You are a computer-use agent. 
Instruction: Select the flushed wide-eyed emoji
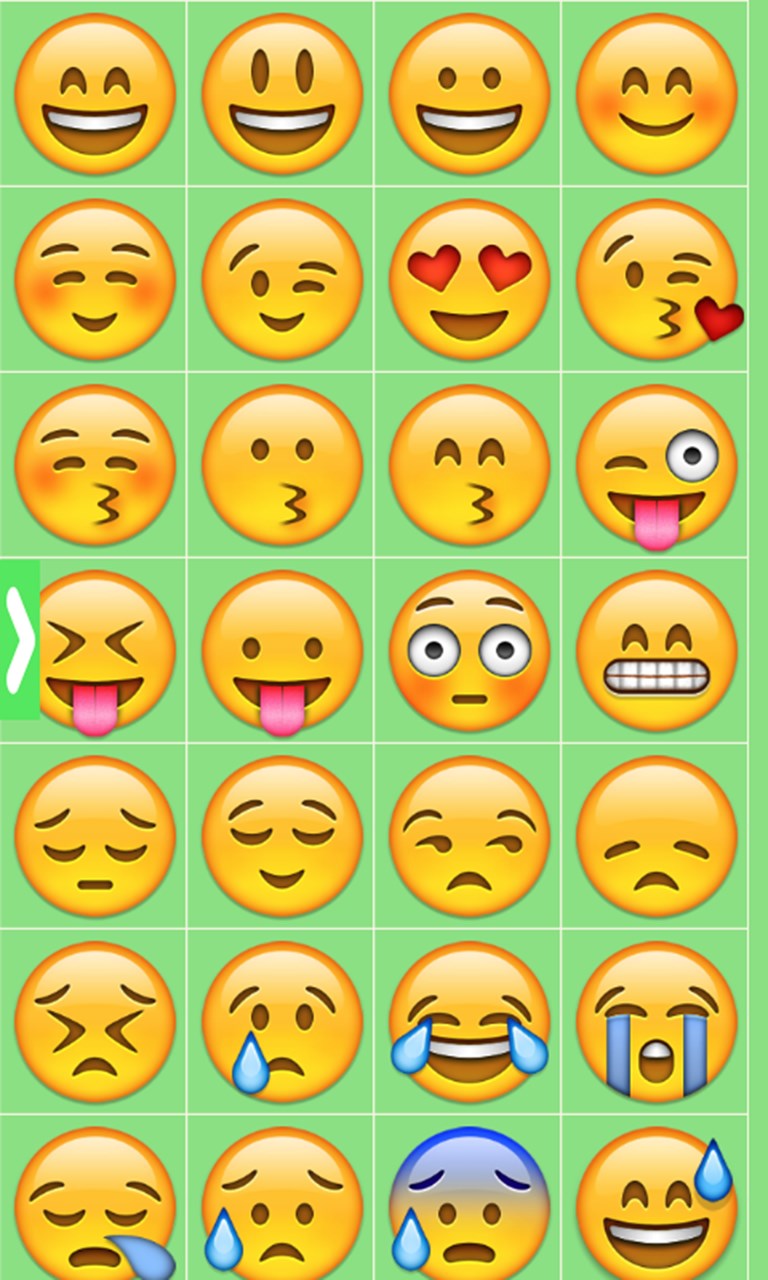pos(469,651)
